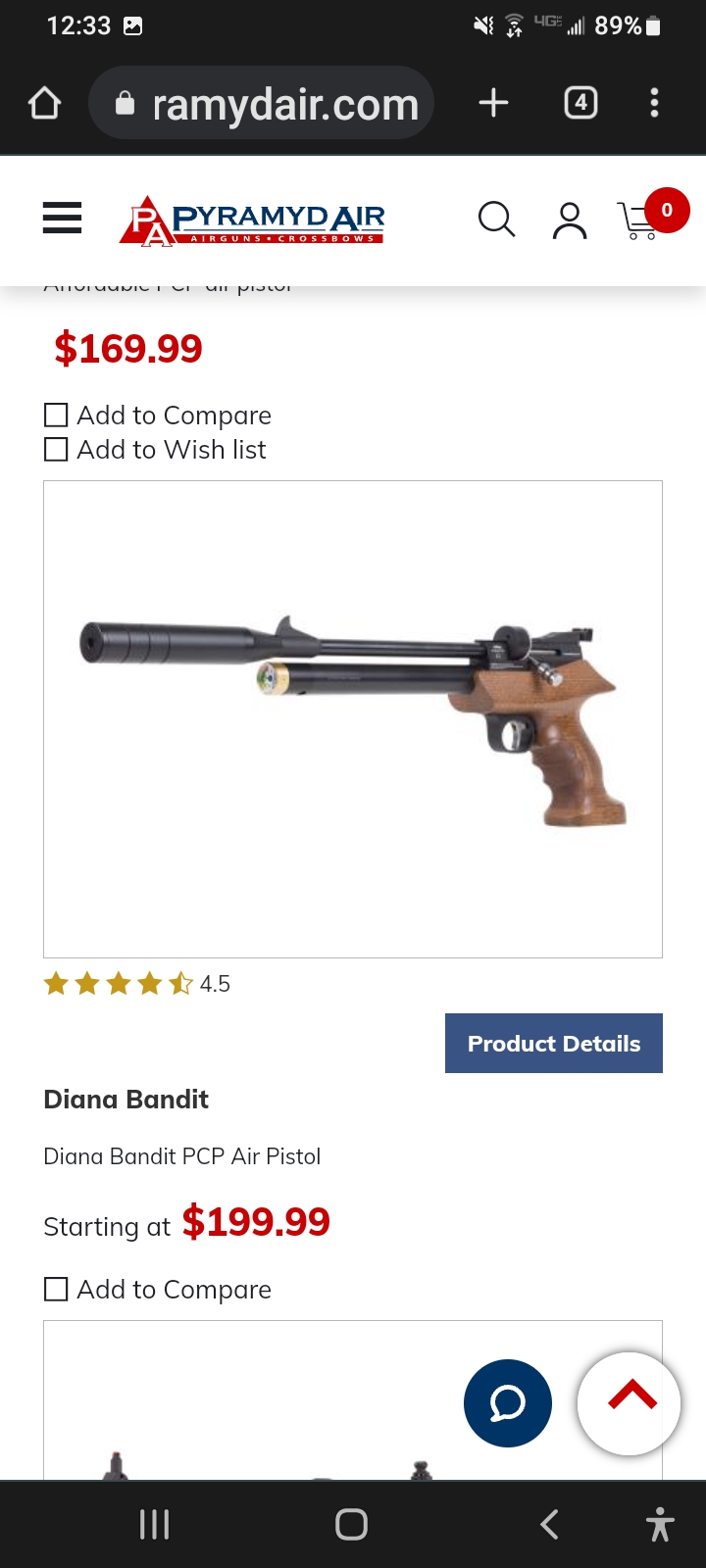Screen dimensions: 706x1568
Task: Open the browser home page
Action: 44,103
